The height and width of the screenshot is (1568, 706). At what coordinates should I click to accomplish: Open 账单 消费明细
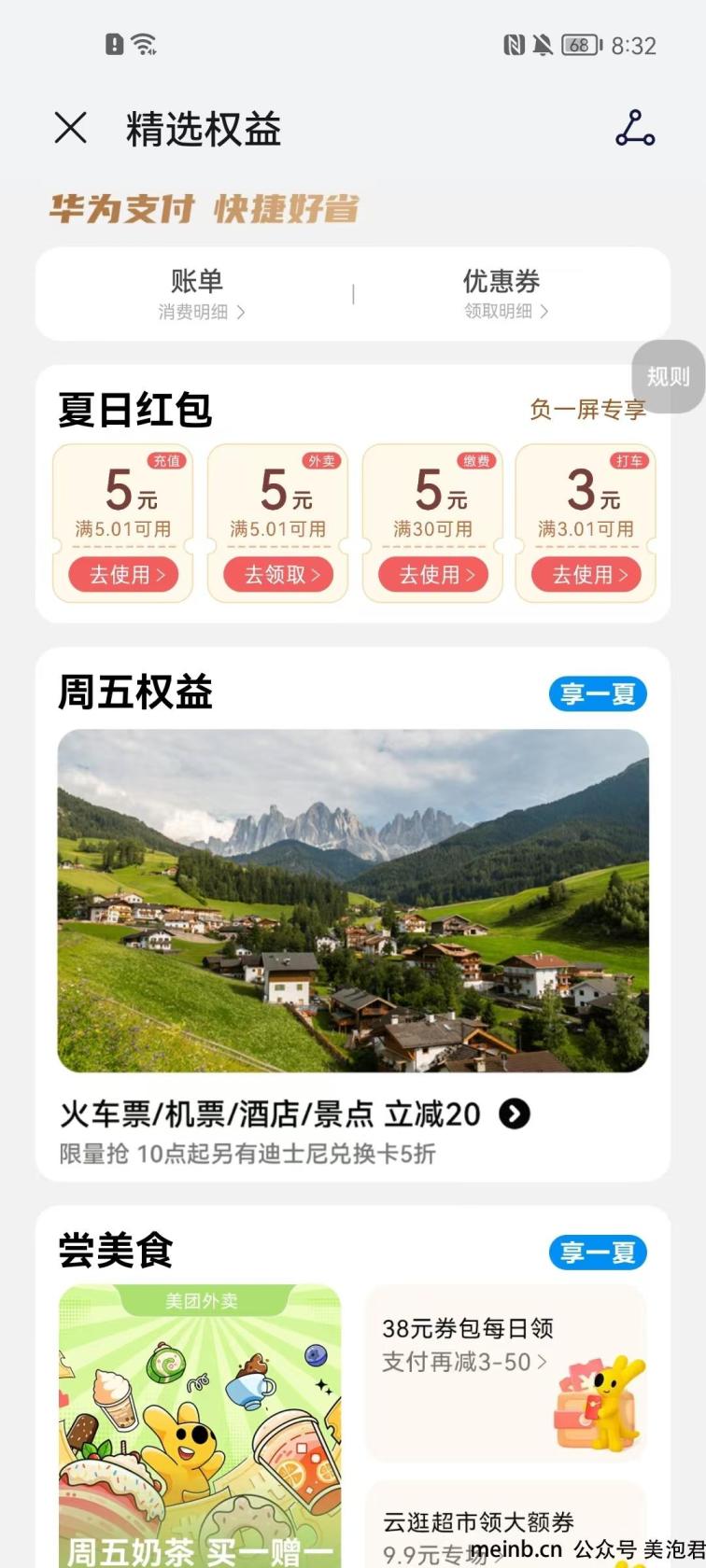(x=197, y=294)
